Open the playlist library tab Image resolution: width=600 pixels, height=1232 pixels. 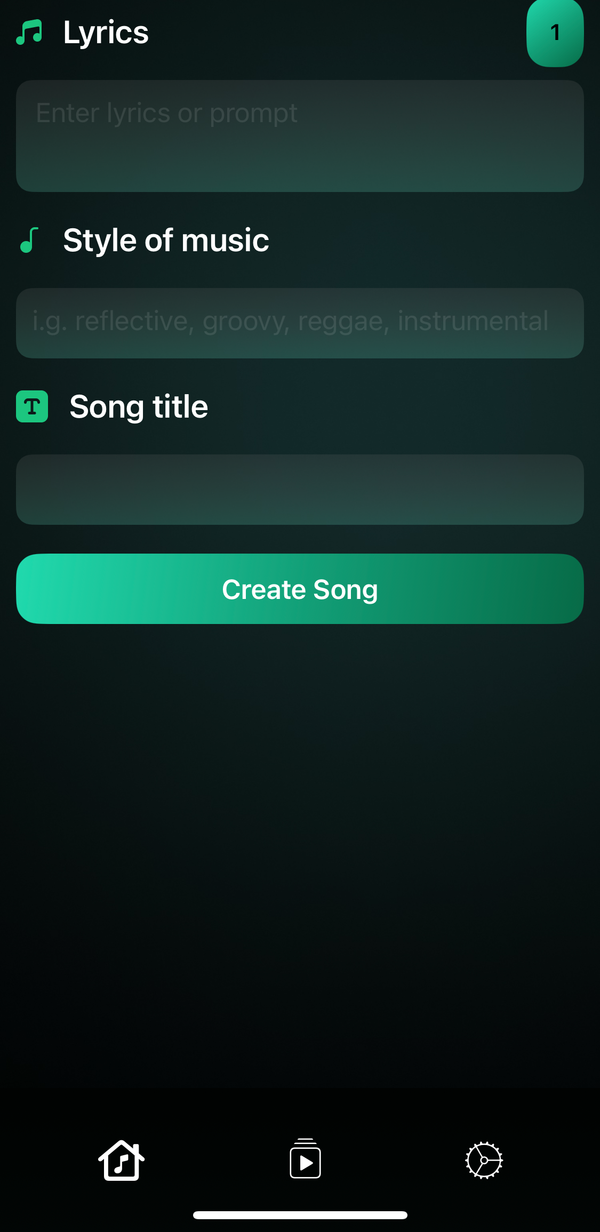305,1160
